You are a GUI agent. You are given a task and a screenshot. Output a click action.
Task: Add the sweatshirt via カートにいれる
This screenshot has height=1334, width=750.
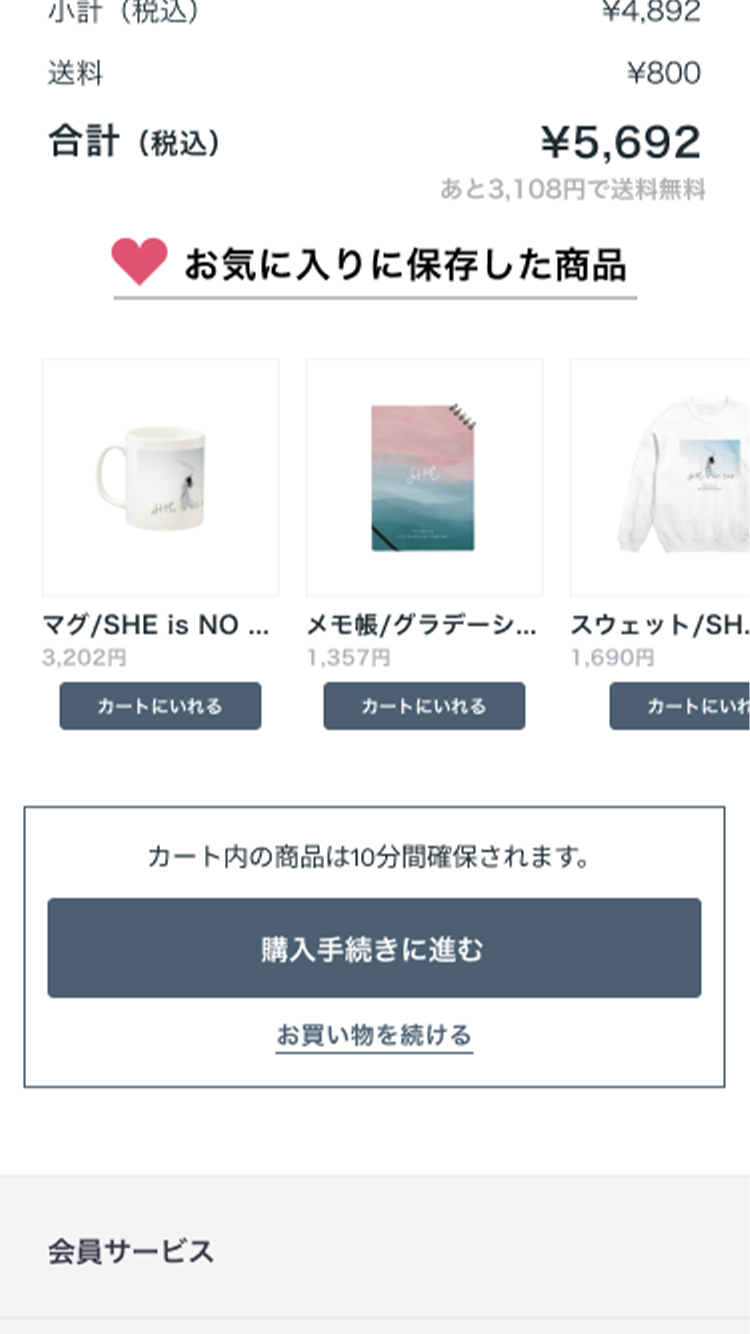point(682,706)
